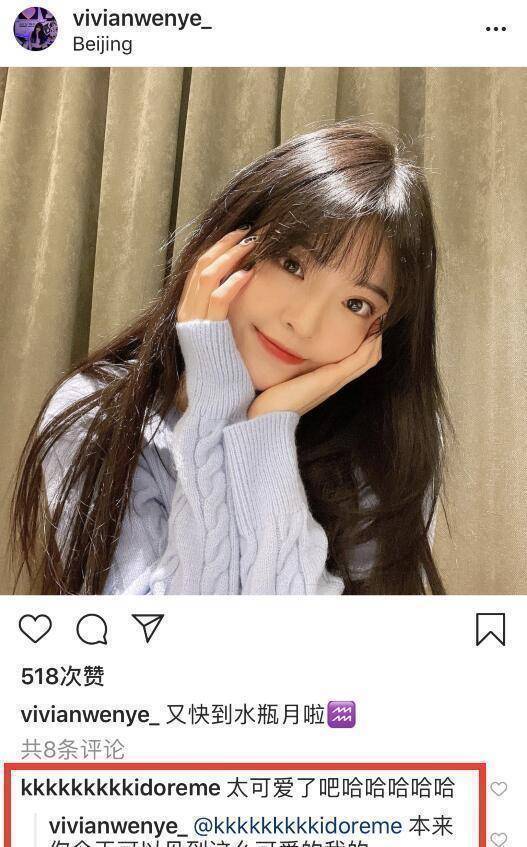Open vivianwenye_ profile picture in header
Screen dimensions: 527x847
36,29
